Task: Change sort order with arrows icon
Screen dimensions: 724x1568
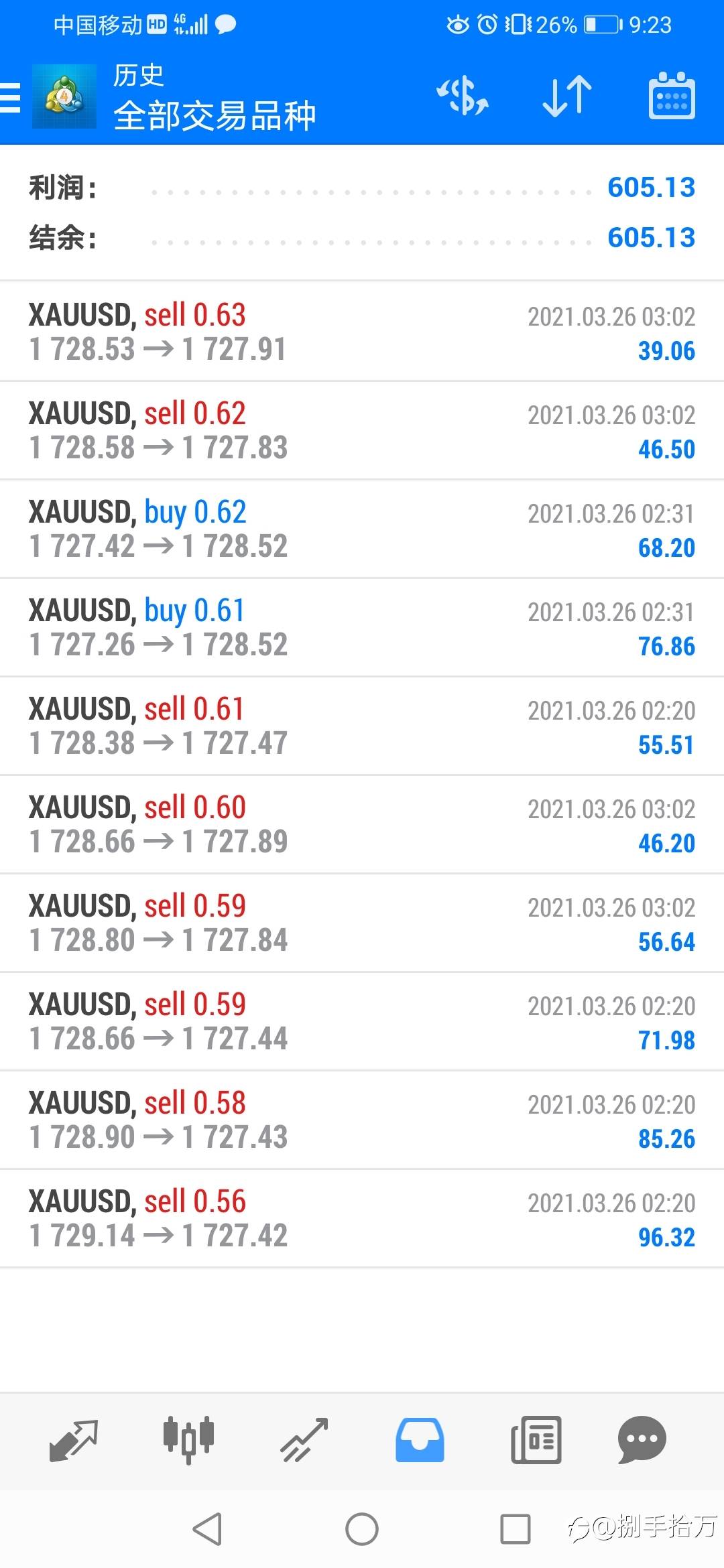Action: click(x=567, y=96)
